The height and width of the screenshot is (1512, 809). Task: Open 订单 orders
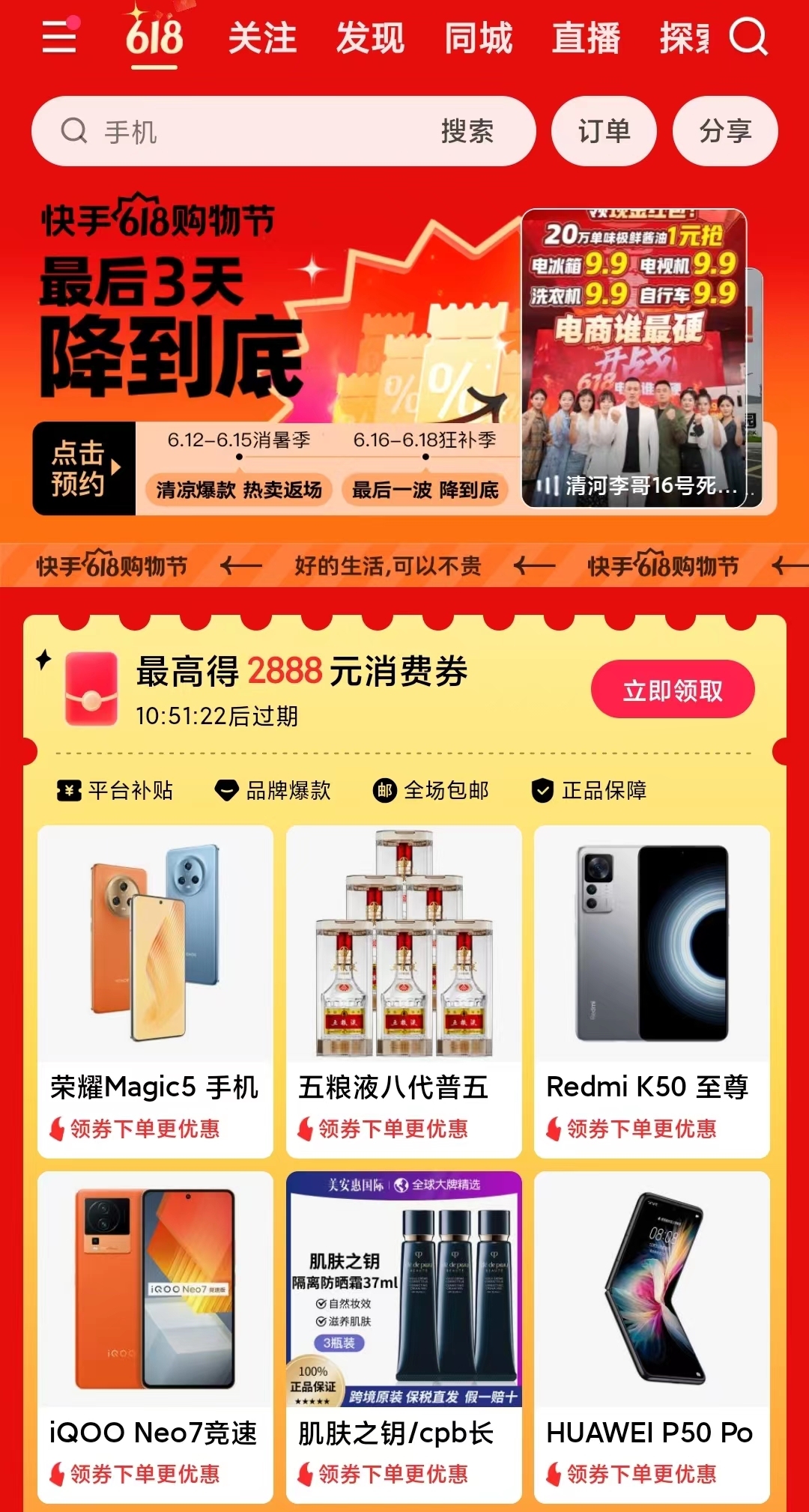604,132
